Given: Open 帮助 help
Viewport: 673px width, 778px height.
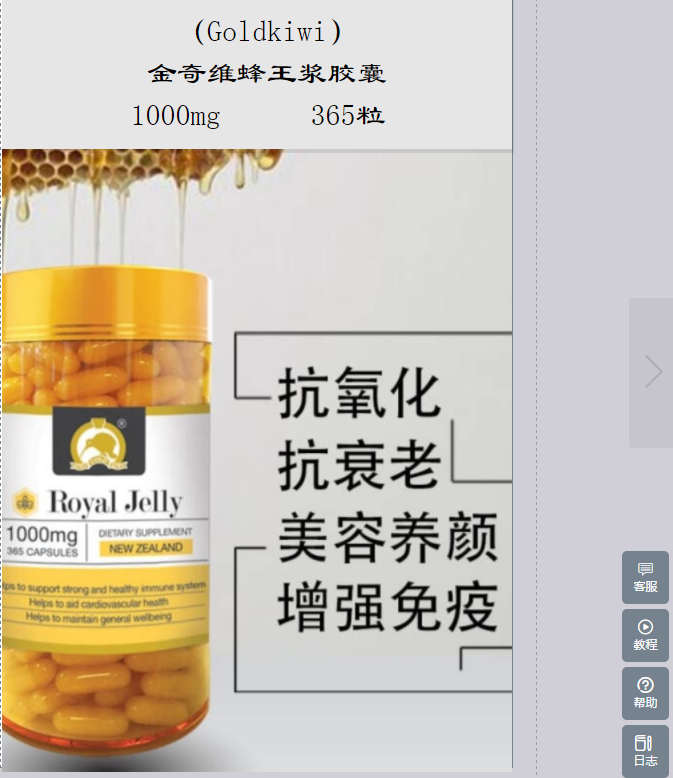Looking at the screenshot, I should [x=645, y=693].
